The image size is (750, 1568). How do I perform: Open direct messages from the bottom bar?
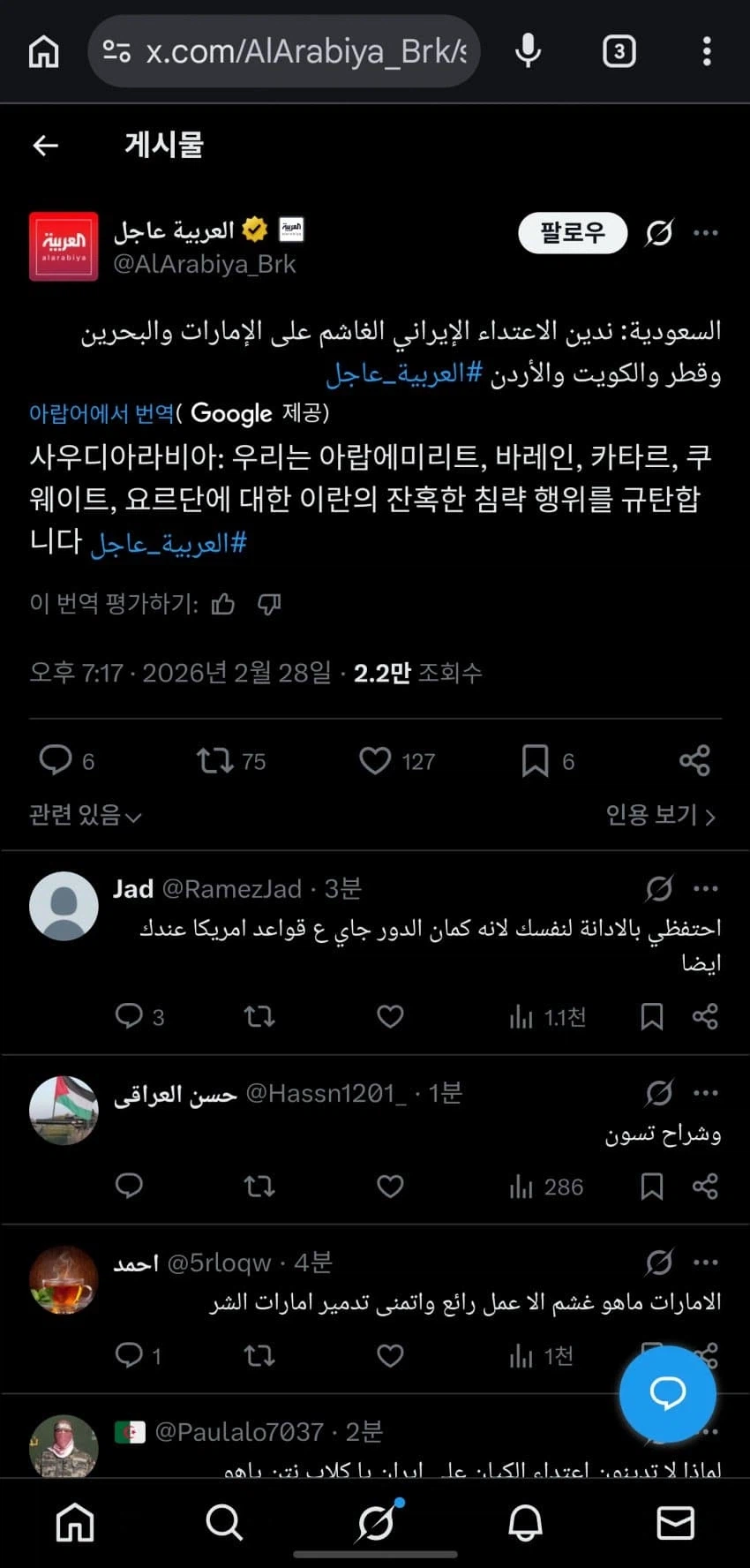tap(676, 1522)
